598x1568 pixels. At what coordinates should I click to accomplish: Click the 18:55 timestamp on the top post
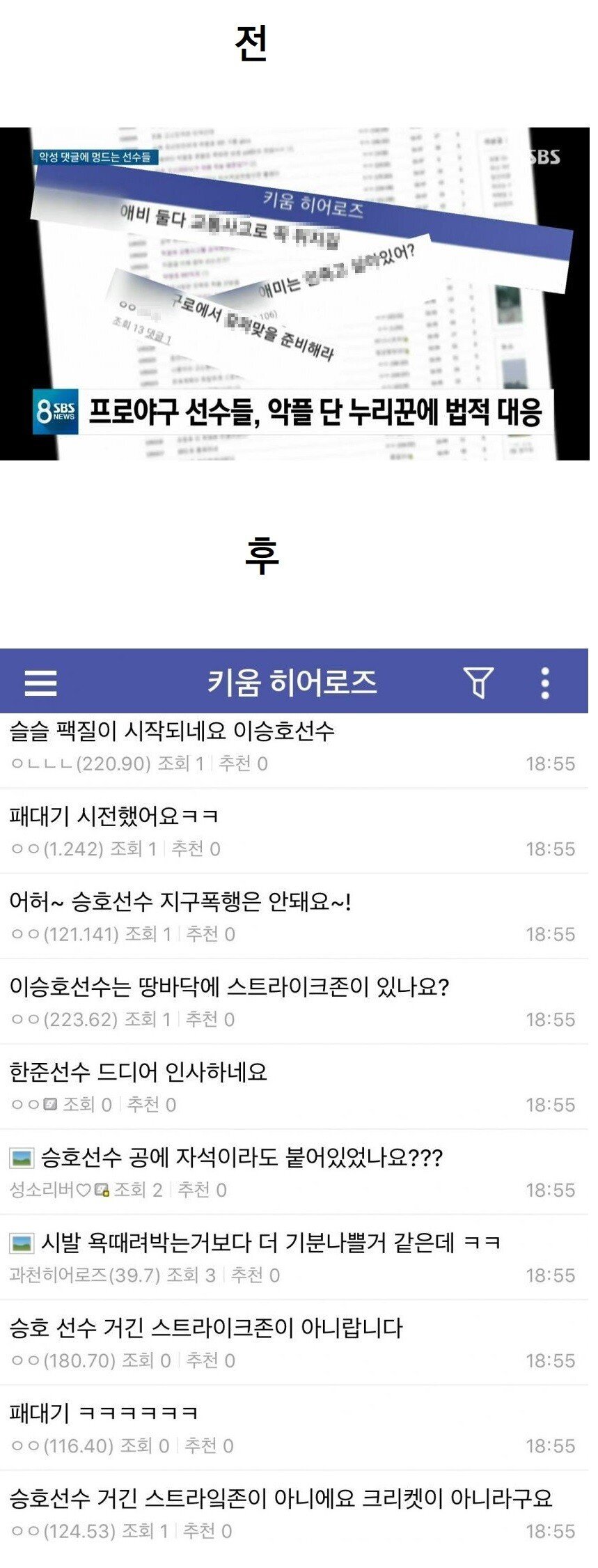pos(550,763)
